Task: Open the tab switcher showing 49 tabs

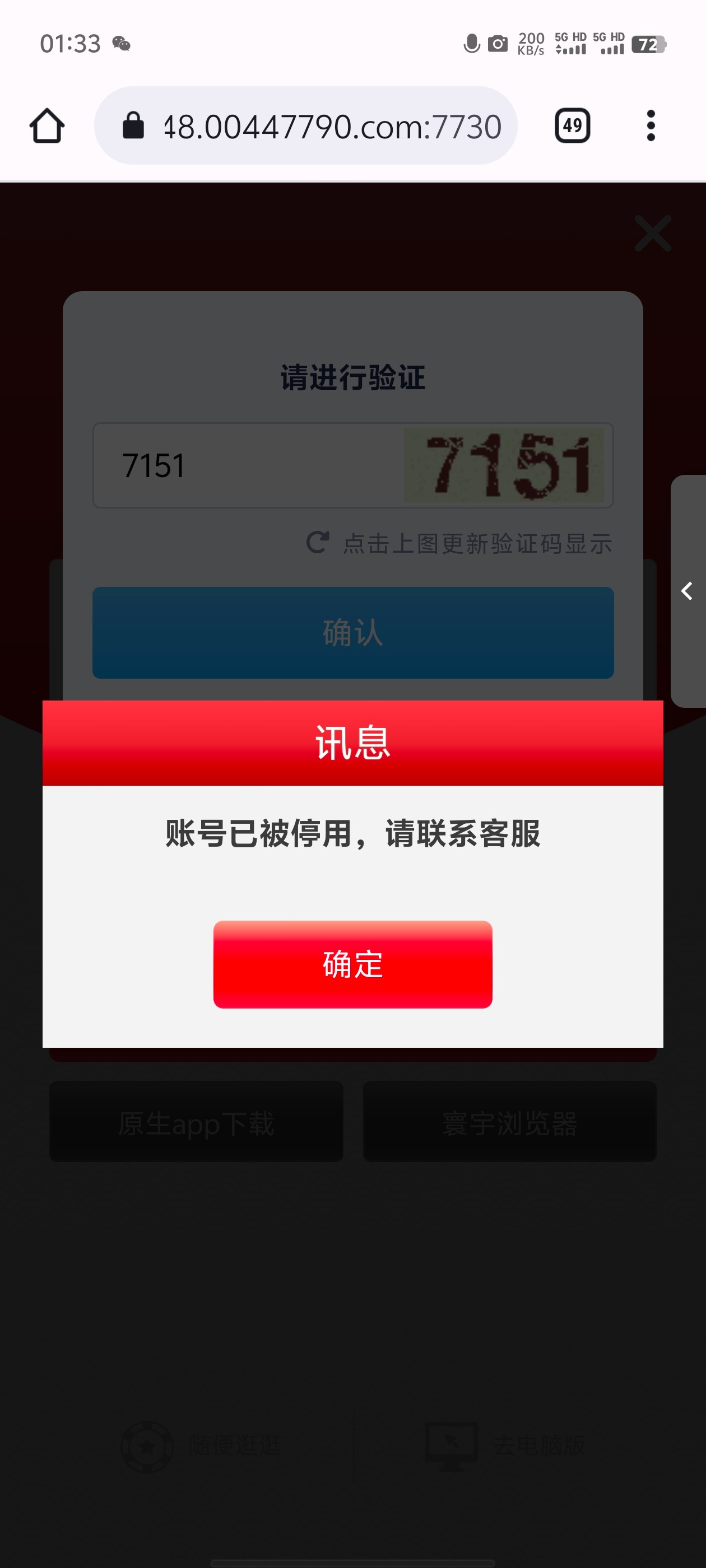Action: [572, 126]
